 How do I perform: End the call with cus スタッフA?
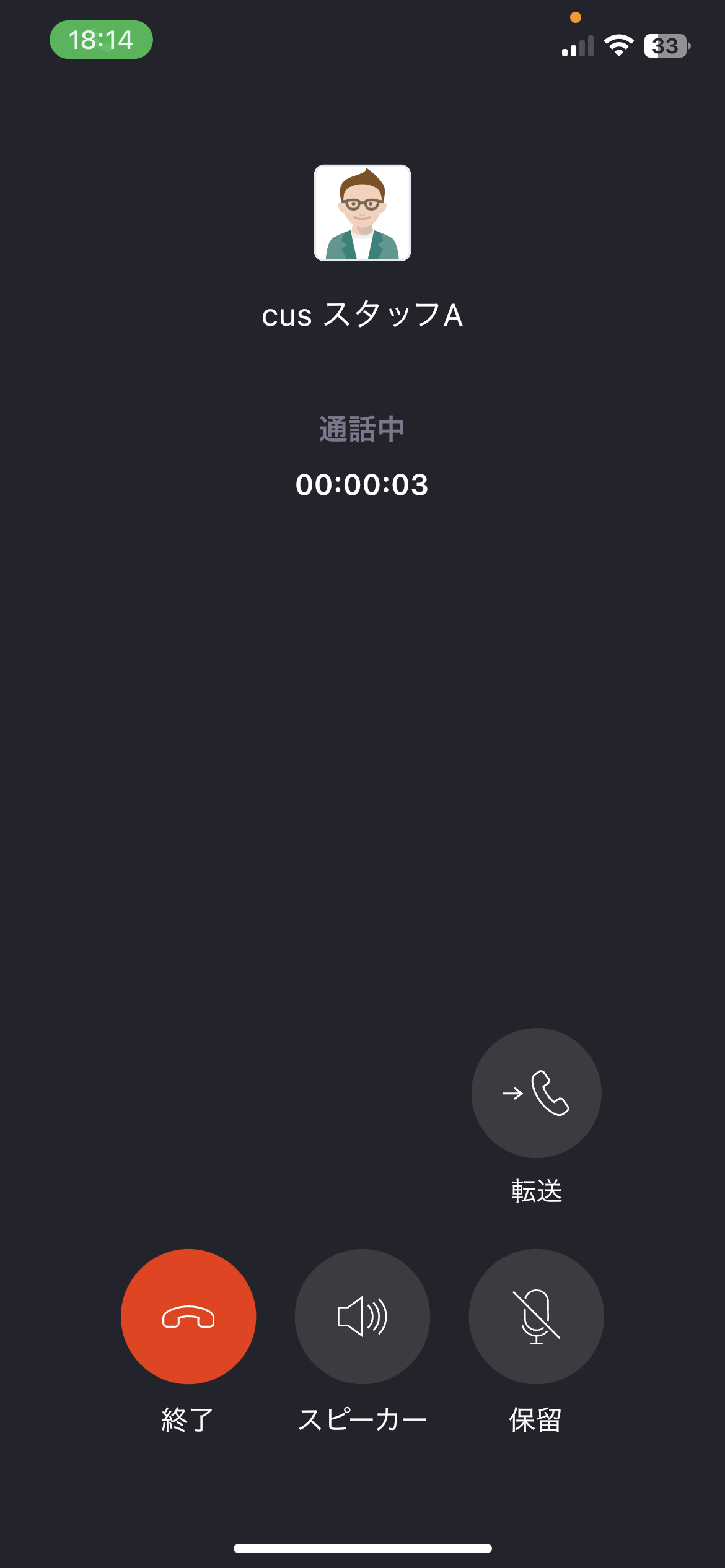188,1317
